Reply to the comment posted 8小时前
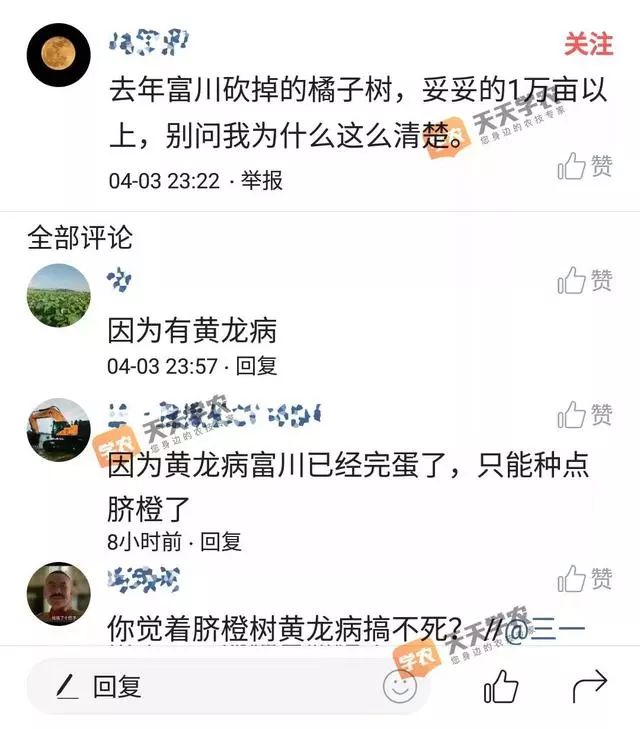640x729 pixels. (221, 542)
